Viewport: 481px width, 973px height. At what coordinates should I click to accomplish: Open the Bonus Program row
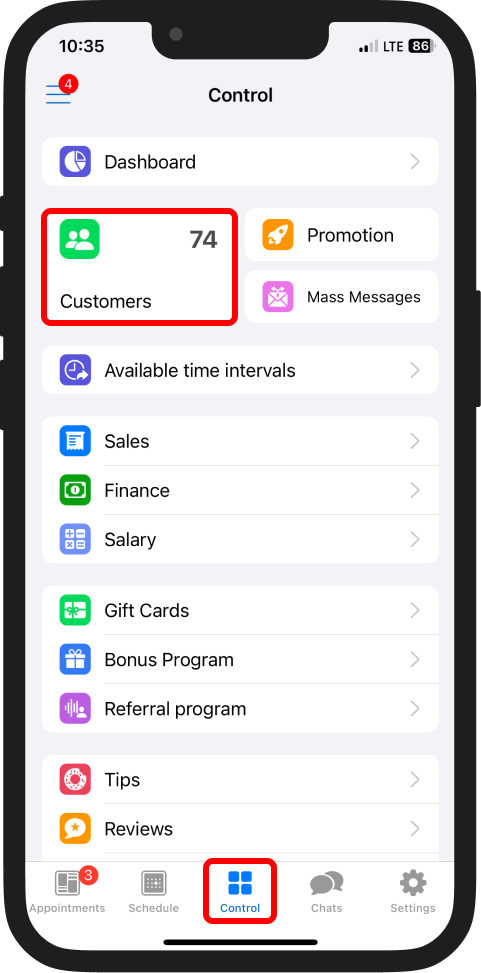240,660
